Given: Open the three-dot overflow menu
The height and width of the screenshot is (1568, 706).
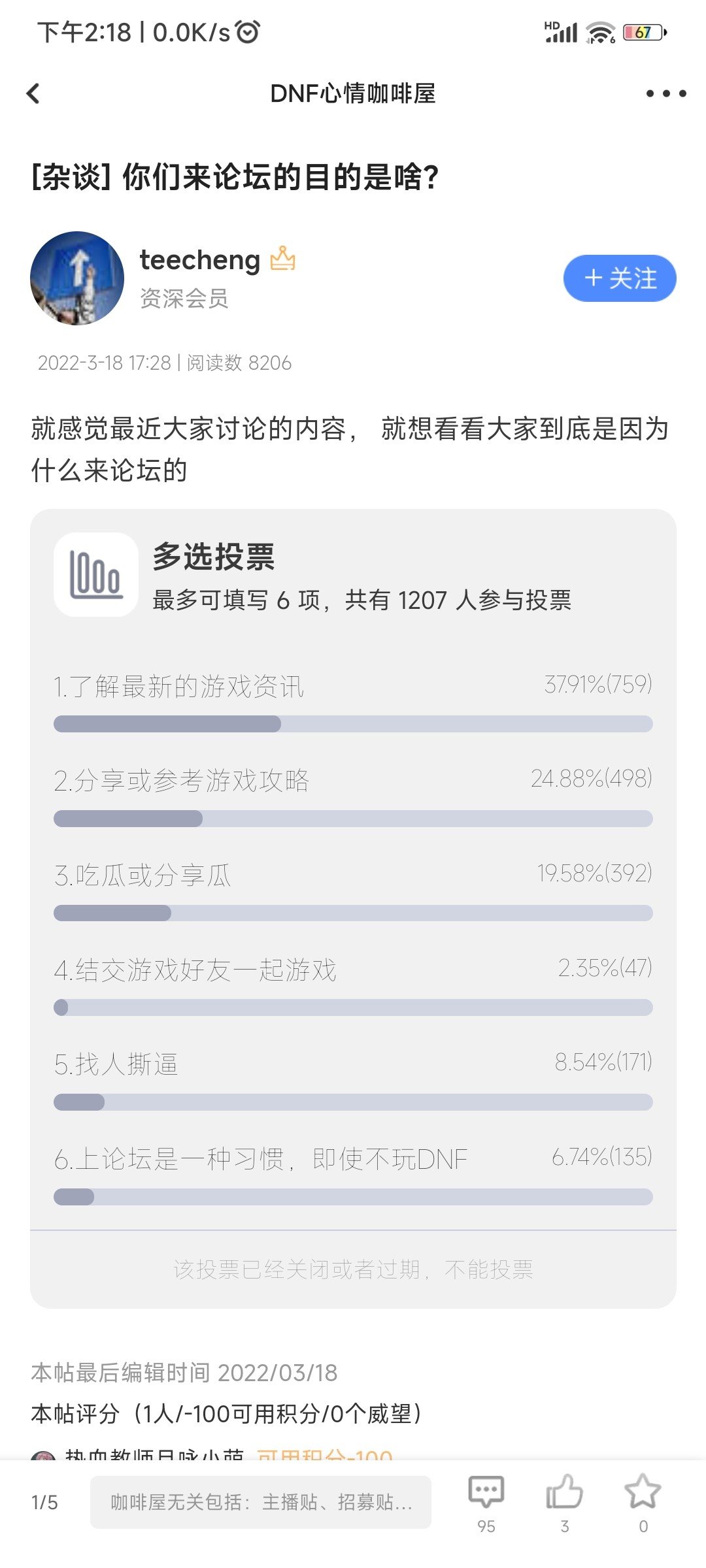Looking at the screenshot, I should [x=665, y=93].
